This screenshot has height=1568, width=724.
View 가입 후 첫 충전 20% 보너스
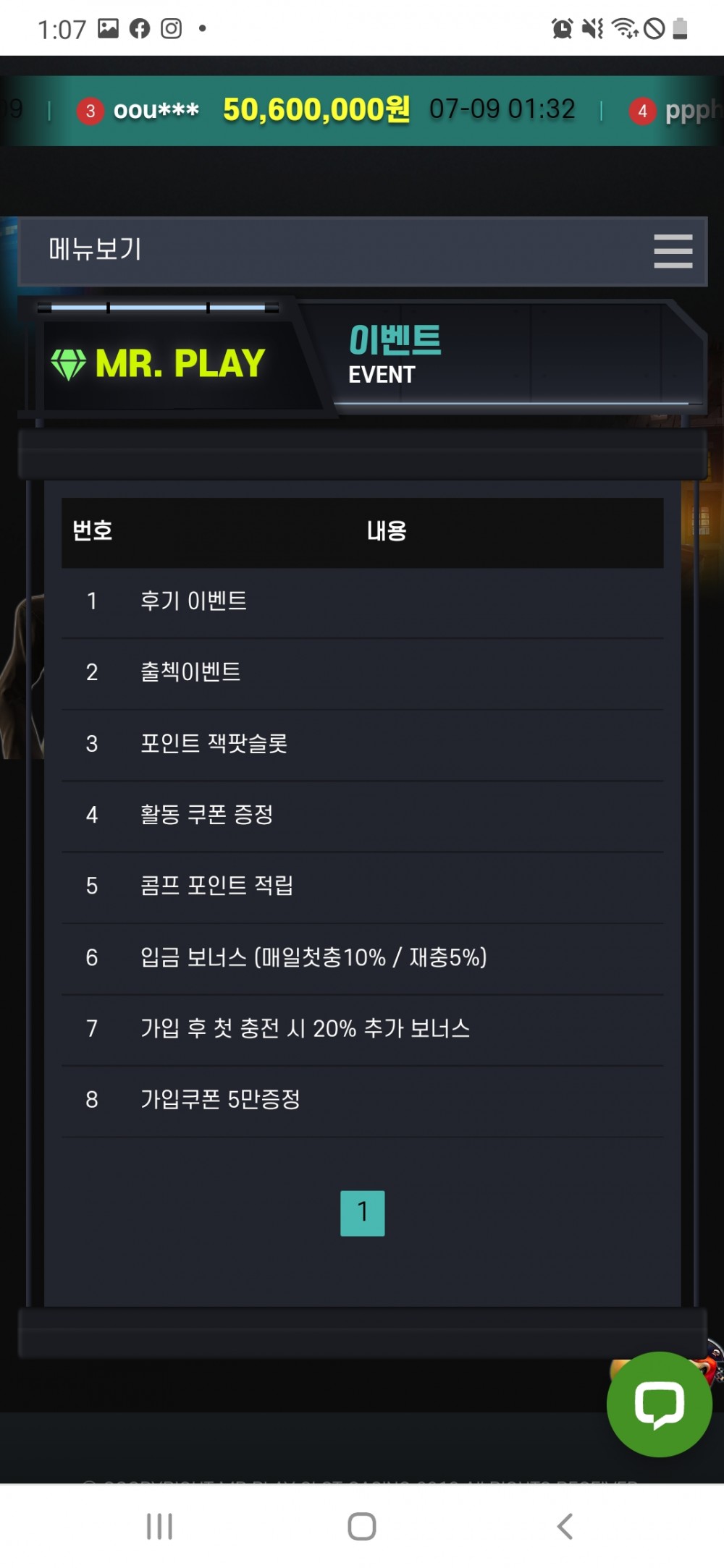tap(305, 1028)
